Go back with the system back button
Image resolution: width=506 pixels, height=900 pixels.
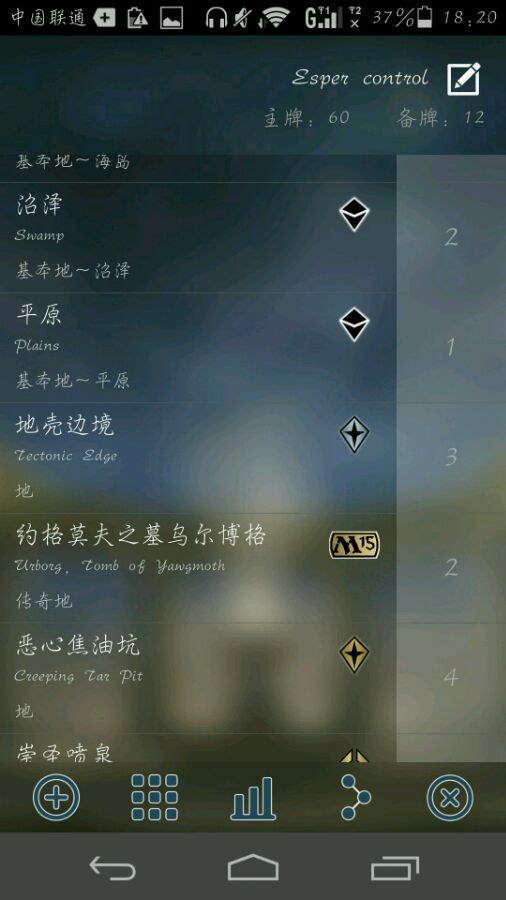click(112, 867)
